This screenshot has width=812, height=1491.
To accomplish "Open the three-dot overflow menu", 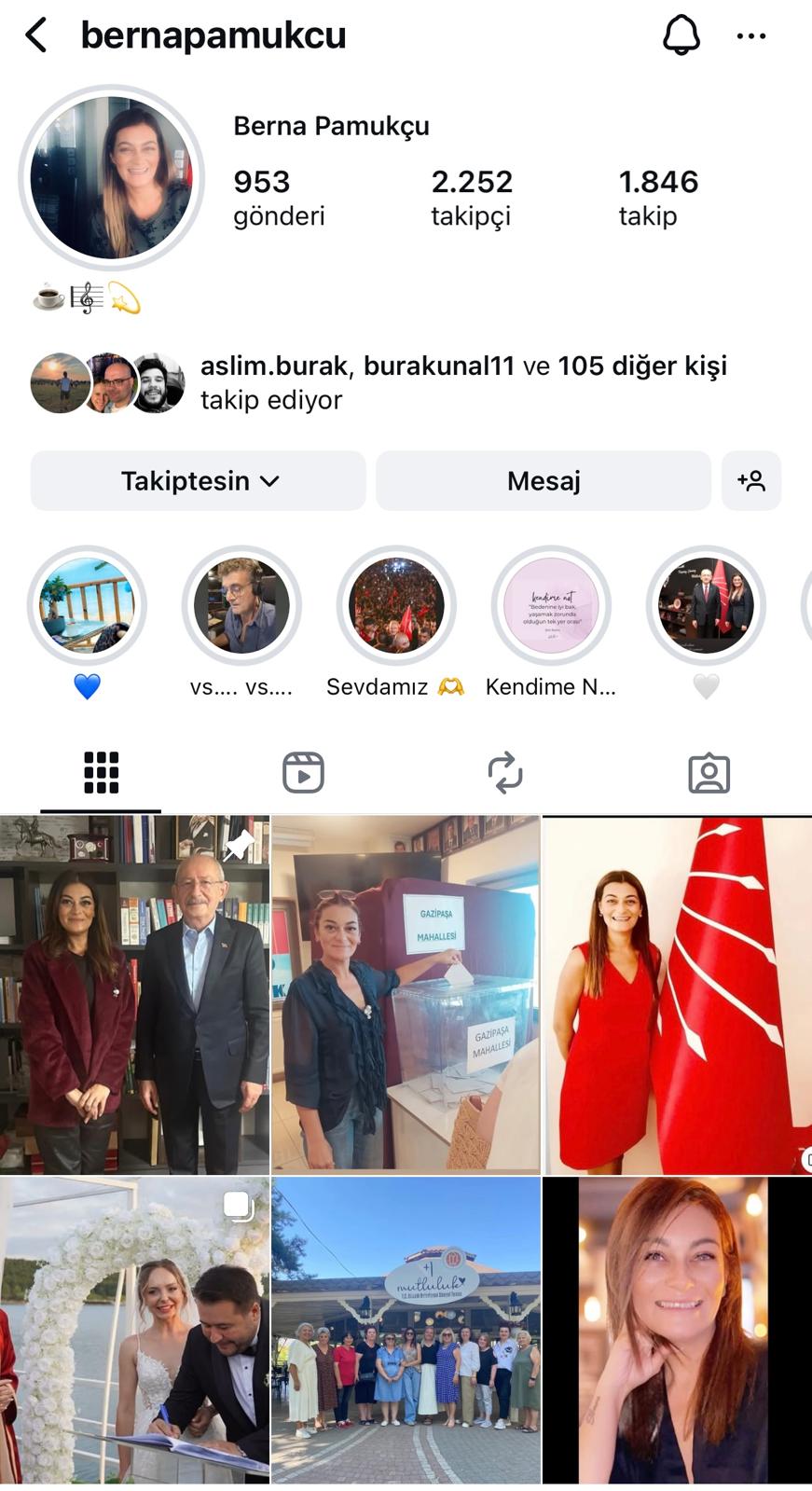I will point(750,36).
